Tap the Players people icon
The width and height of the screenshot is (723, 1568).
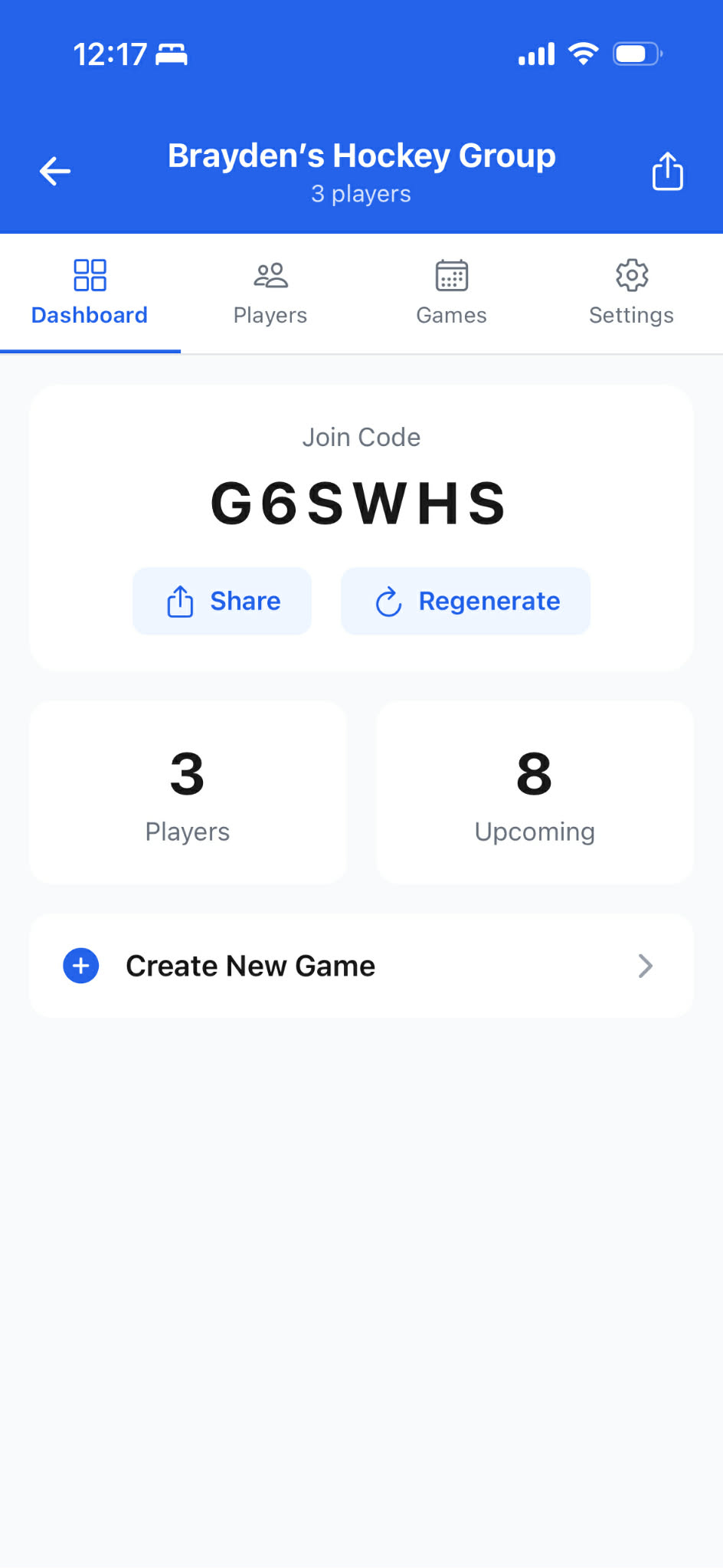(x=270, y=275)
